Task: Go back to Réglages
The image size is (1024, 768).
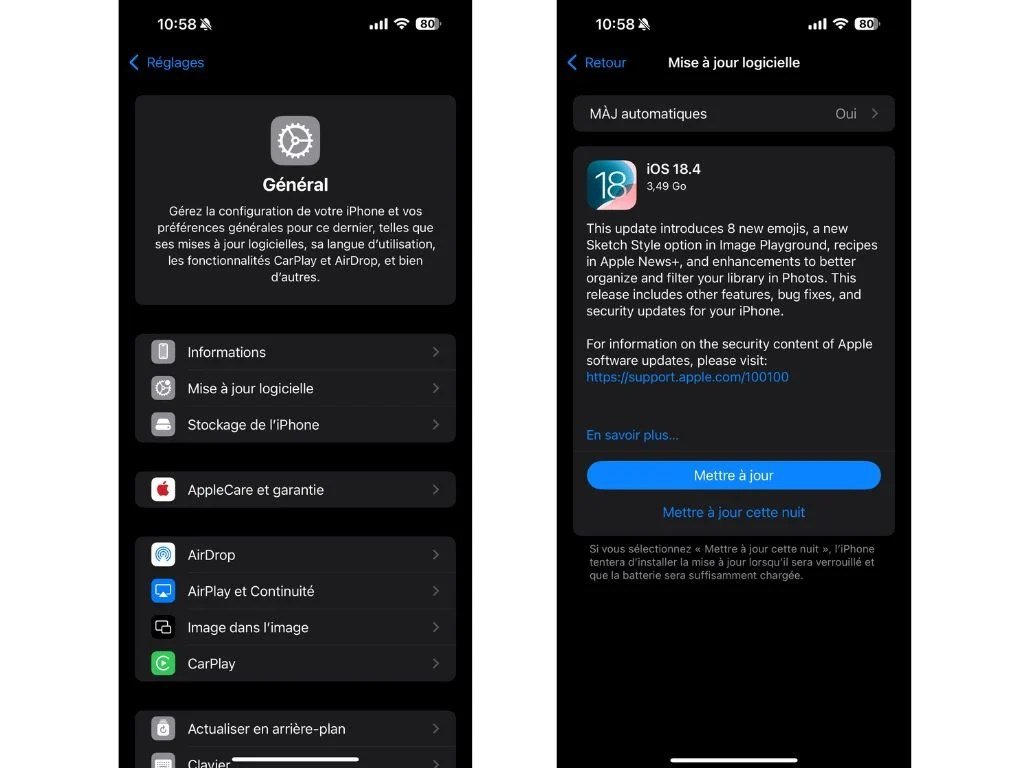Action: (x=167, y=63)
